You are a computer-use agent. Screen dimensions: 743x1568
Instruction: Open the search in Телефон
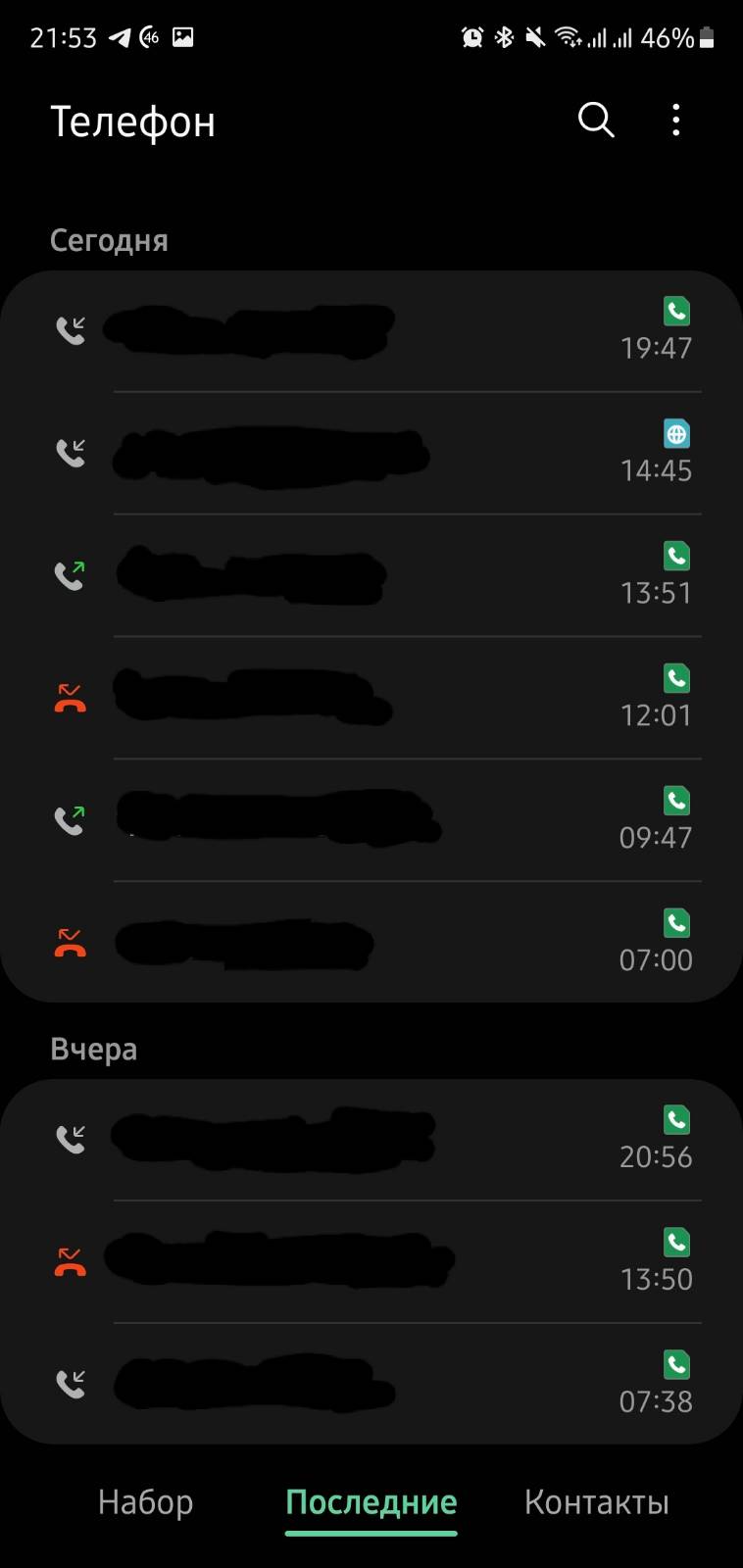[x=596, y=120]
